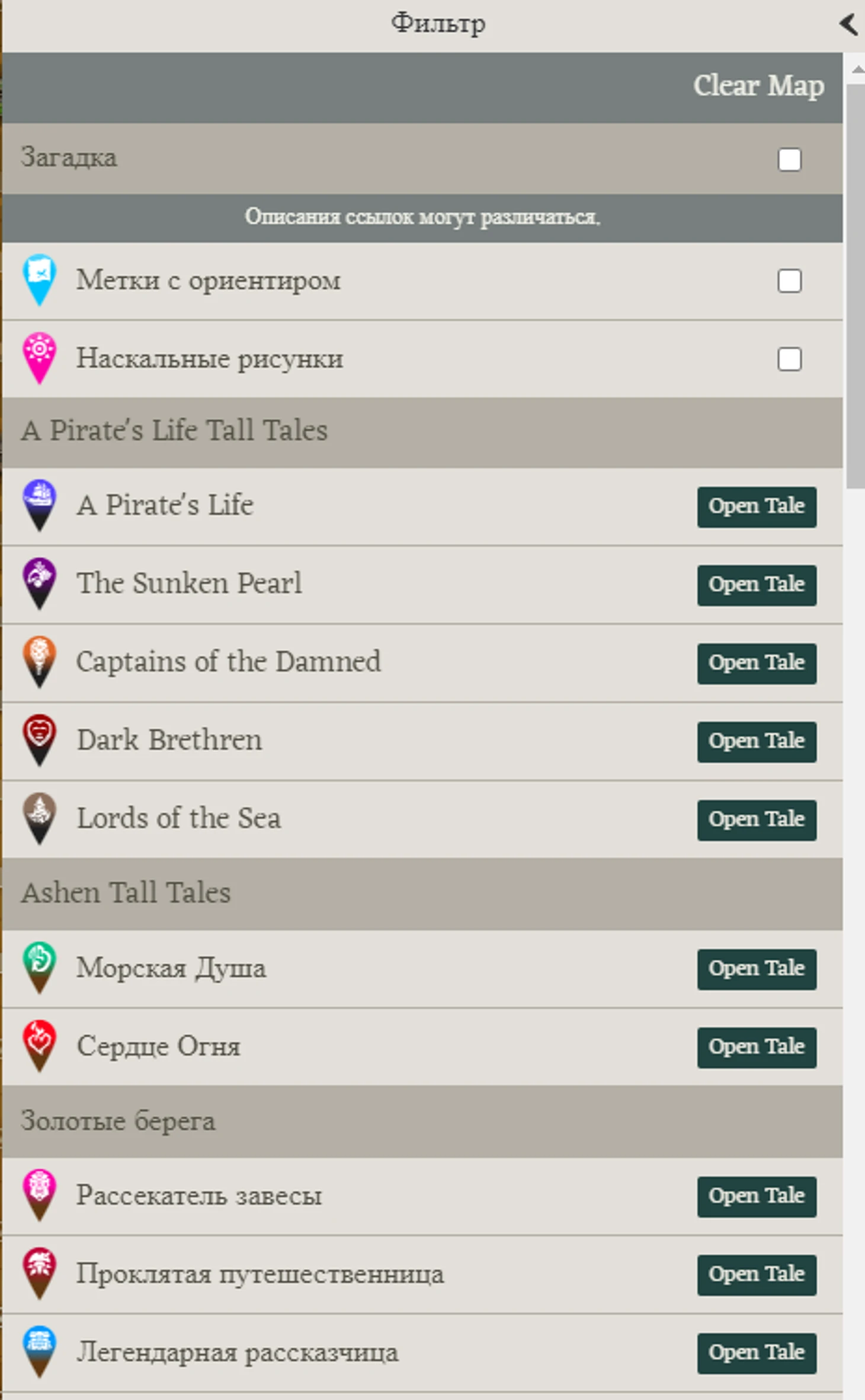Image resolution: width=865 pixels, height=1400 pixels.
Task: Open Tale for Рассекатель завесы
Action: 756,1196
